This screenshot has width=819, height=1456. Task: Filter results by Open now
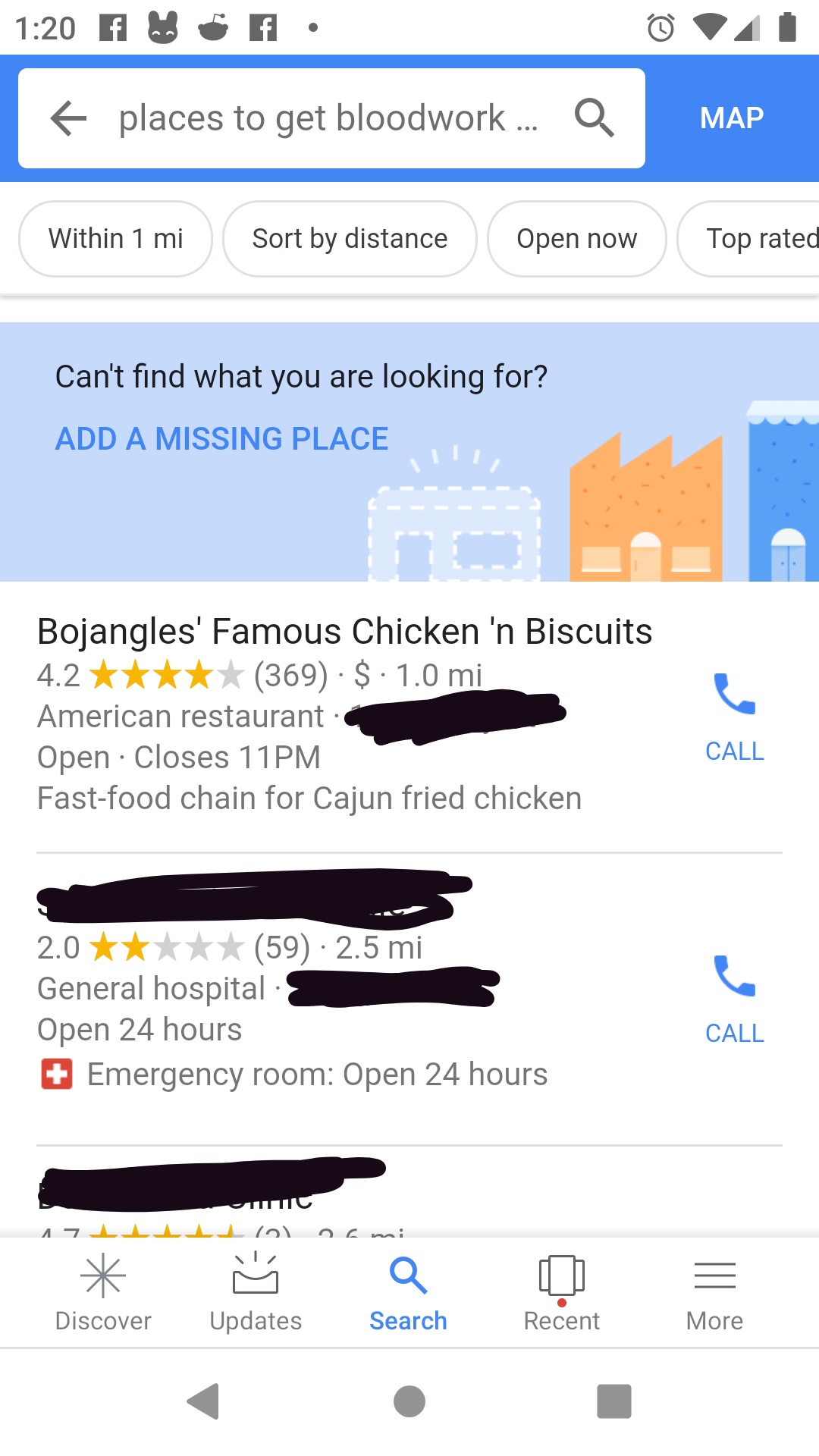(x=576, y=239)
